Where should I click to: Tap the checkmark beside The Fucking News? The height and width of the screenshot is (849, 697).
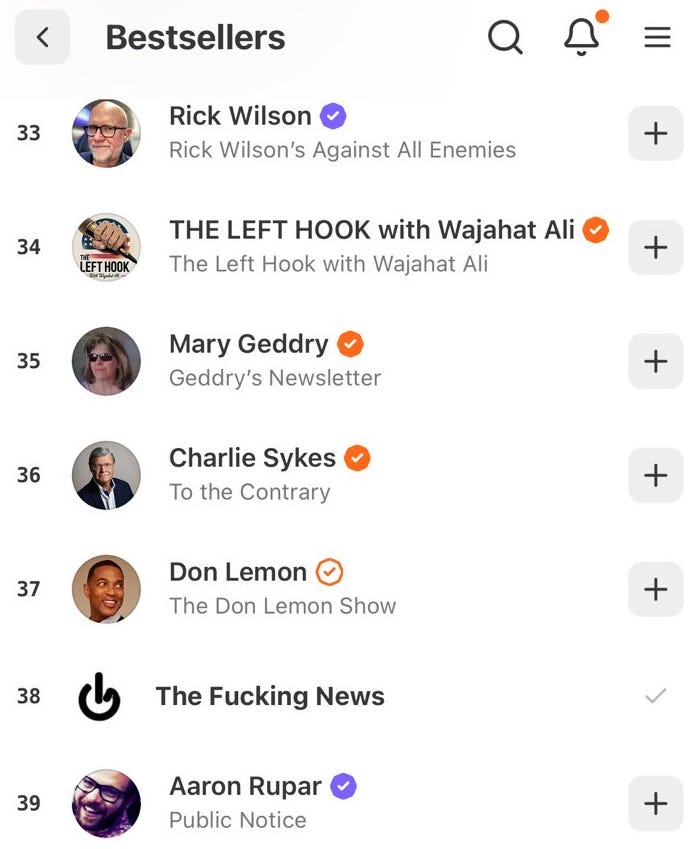(655, 696)
